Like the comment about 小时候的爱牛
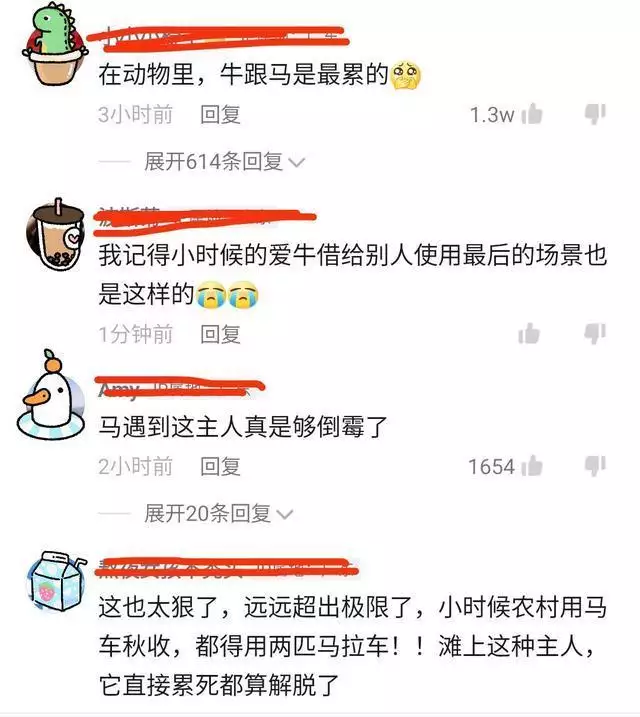The height and width of the screenshot is (717, 640). [x=530, y=333]
